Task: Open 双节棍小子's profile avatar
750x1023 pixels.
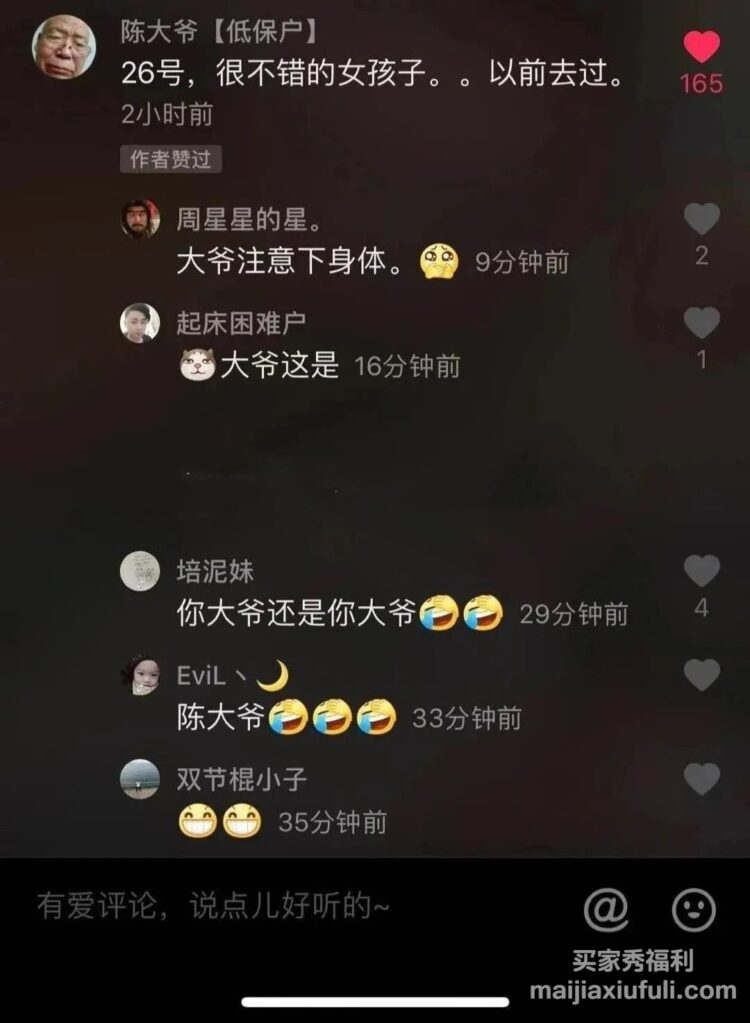Action: [140, 779]
